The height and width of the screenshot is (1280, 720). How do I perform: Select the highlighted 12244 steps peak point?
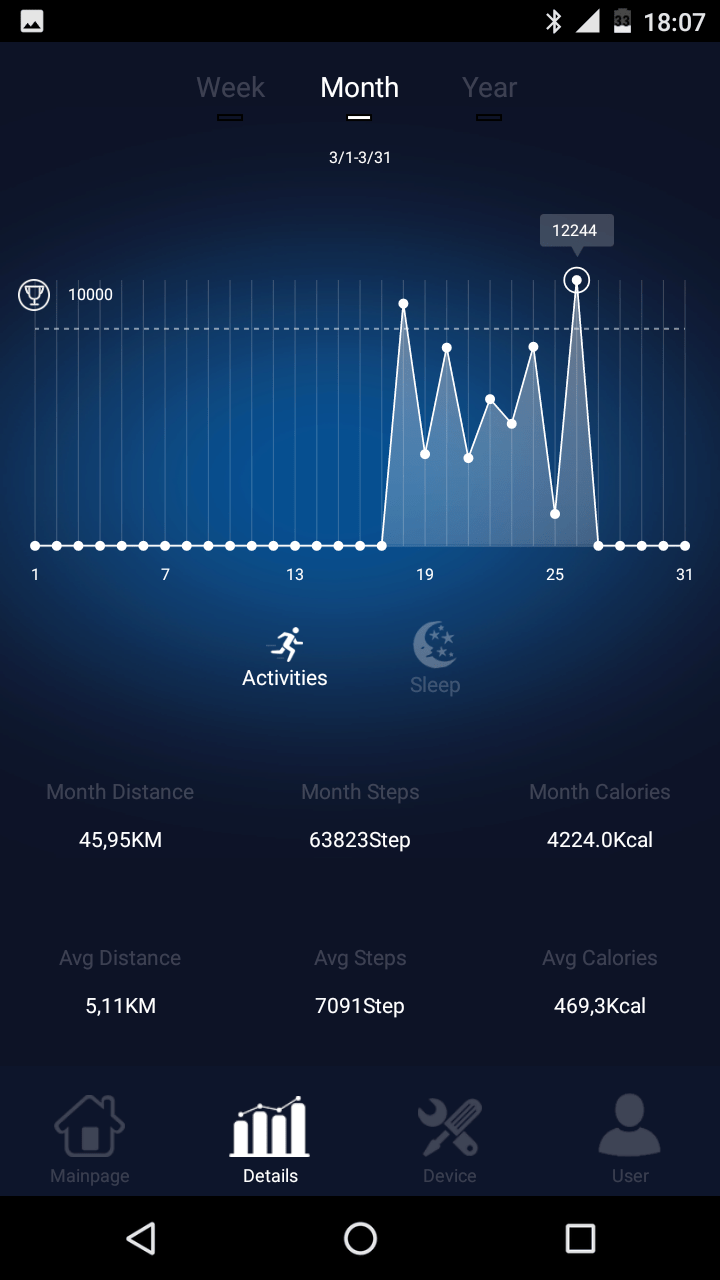point(577,280)
